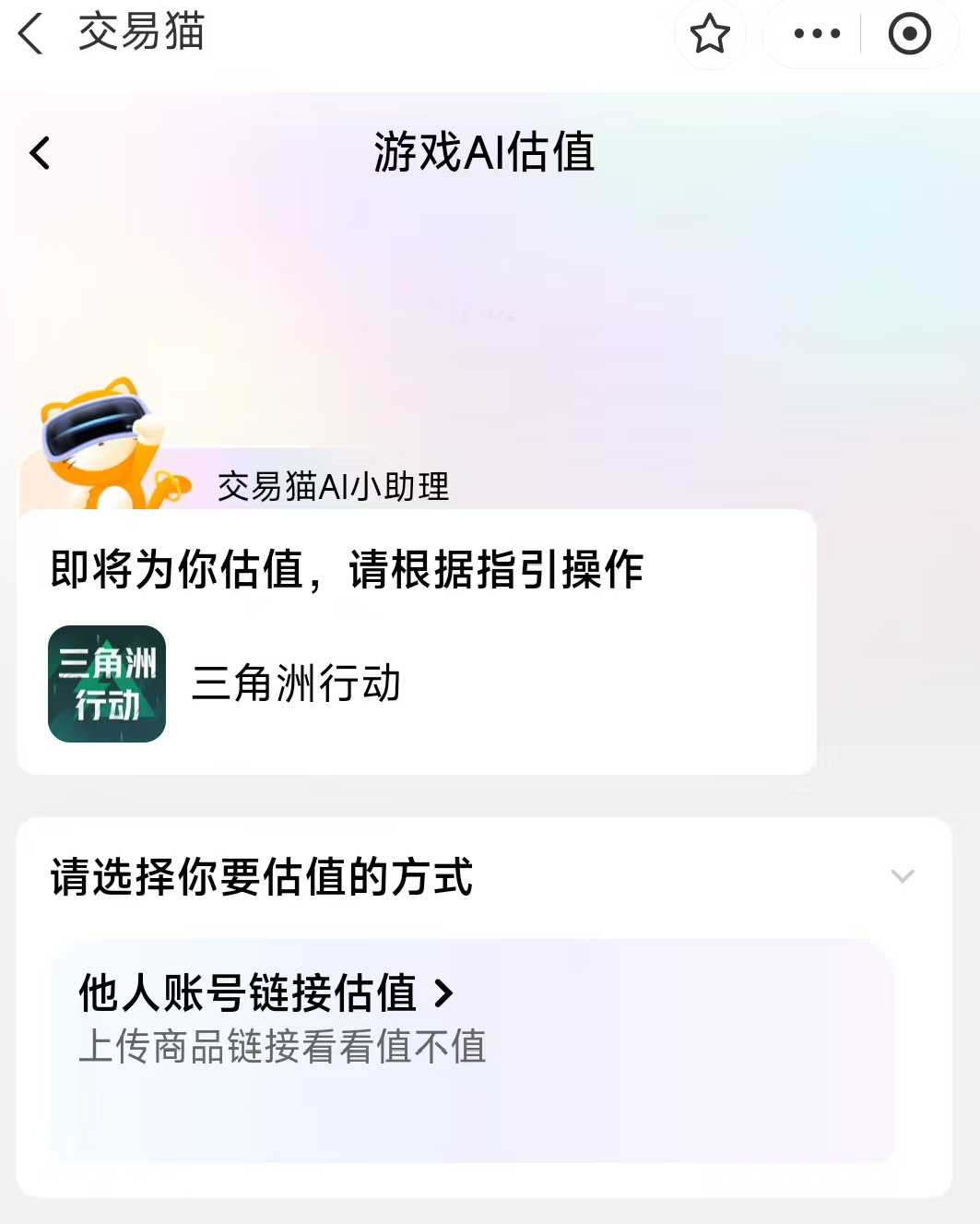Go back from the 交易猫 mini program
This screenshot has height=1224, width=980.
pyautogui.click(x=31, y=34)
